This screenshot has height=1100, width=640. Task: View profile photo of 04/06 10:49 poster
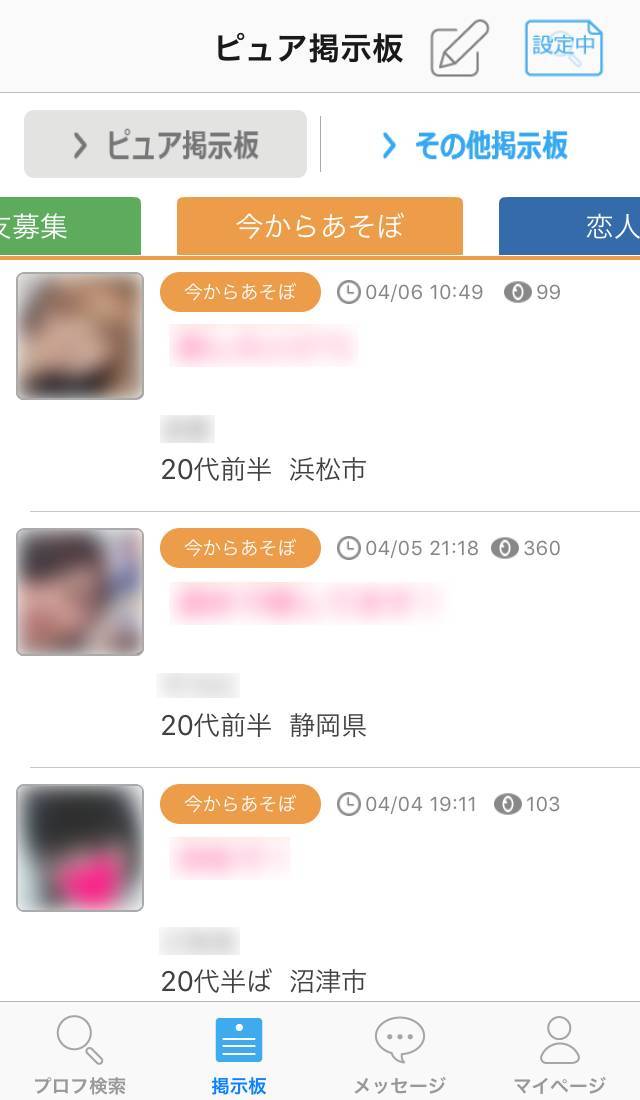pos(80,336)
